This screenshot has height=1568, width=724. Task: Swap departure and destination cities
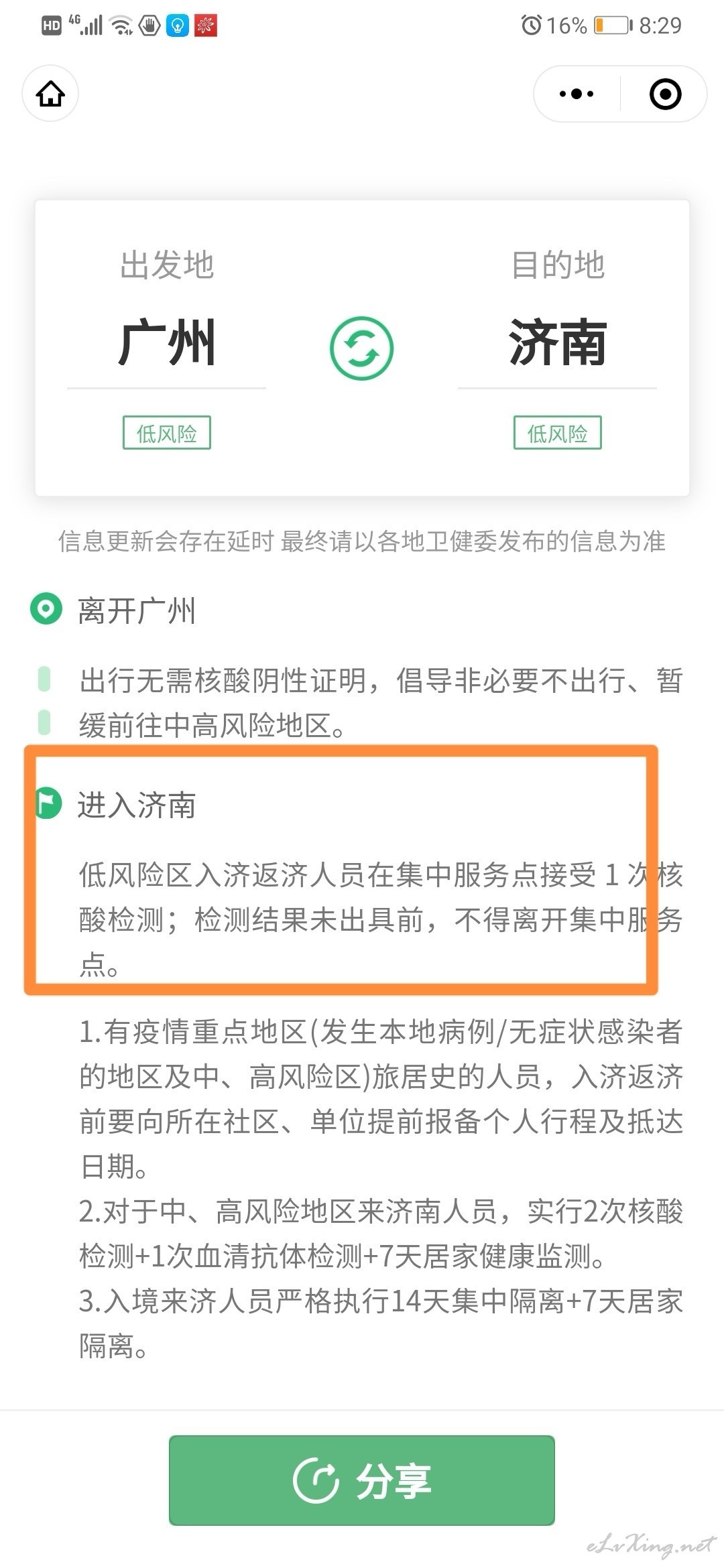pyautogui.click(x=361, y=348)
